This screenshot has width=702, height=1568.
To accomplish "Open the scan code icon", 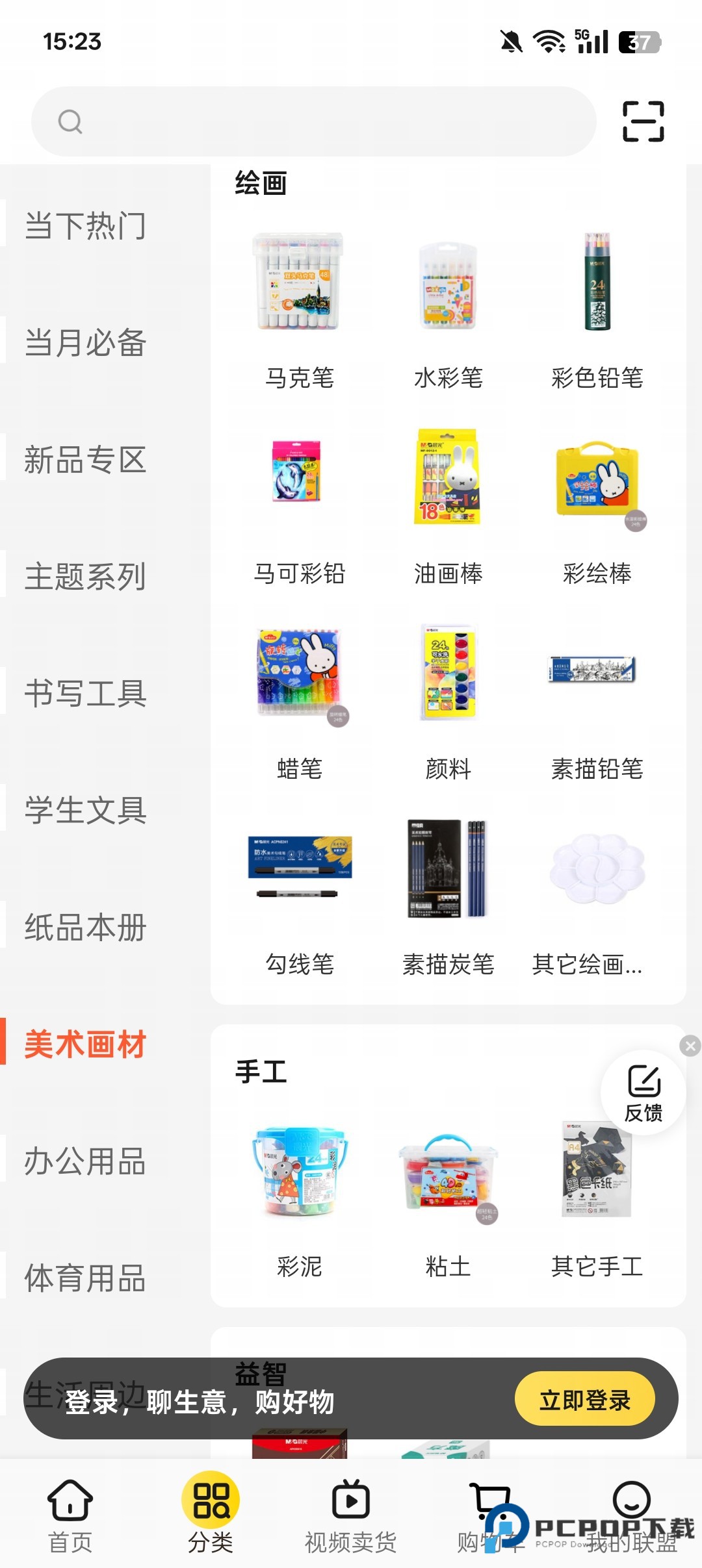I will pos(643,121).
